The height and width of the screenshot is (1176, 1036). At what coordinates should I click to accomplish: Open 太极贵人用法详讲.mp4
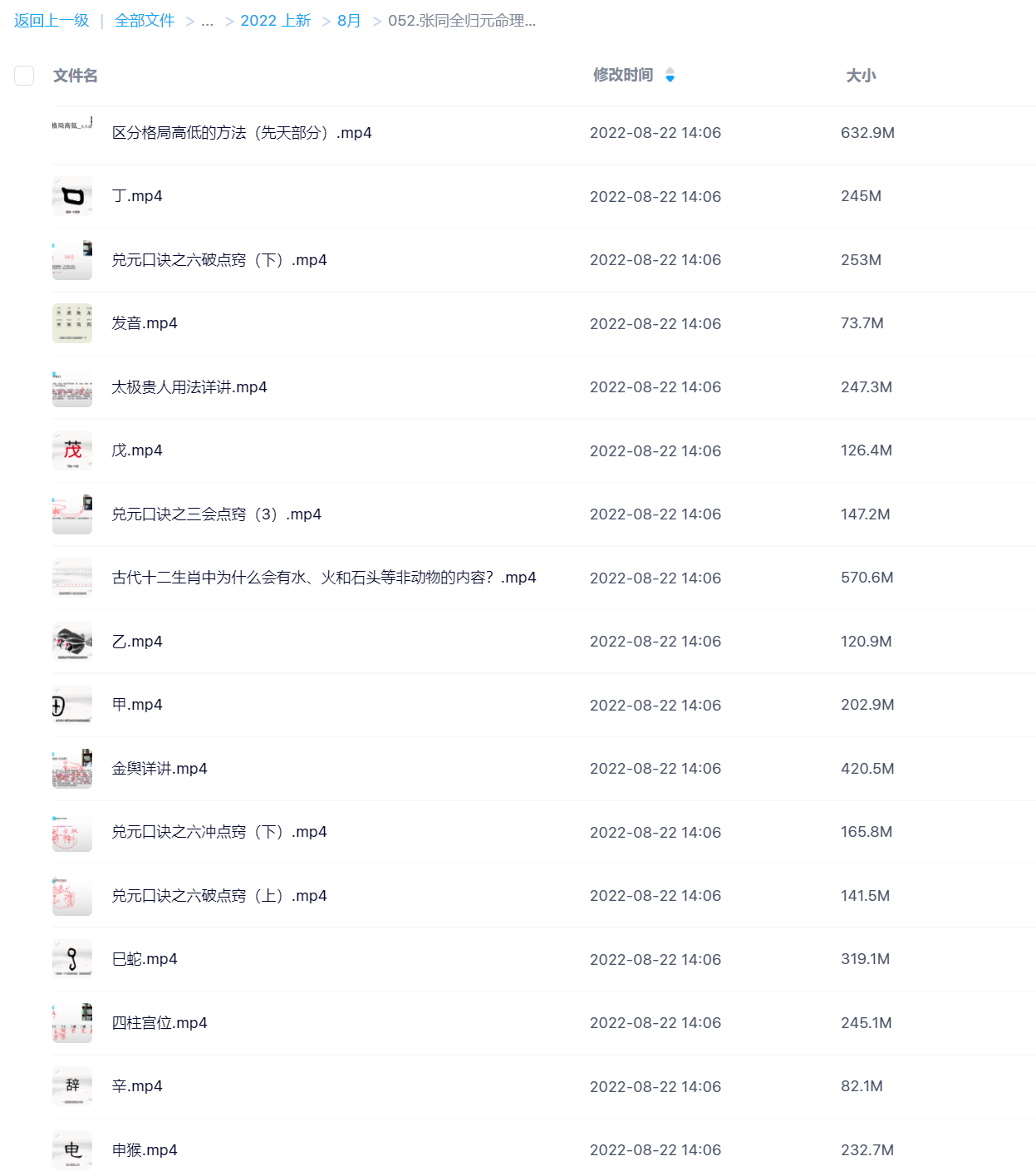tap(189, 387)
